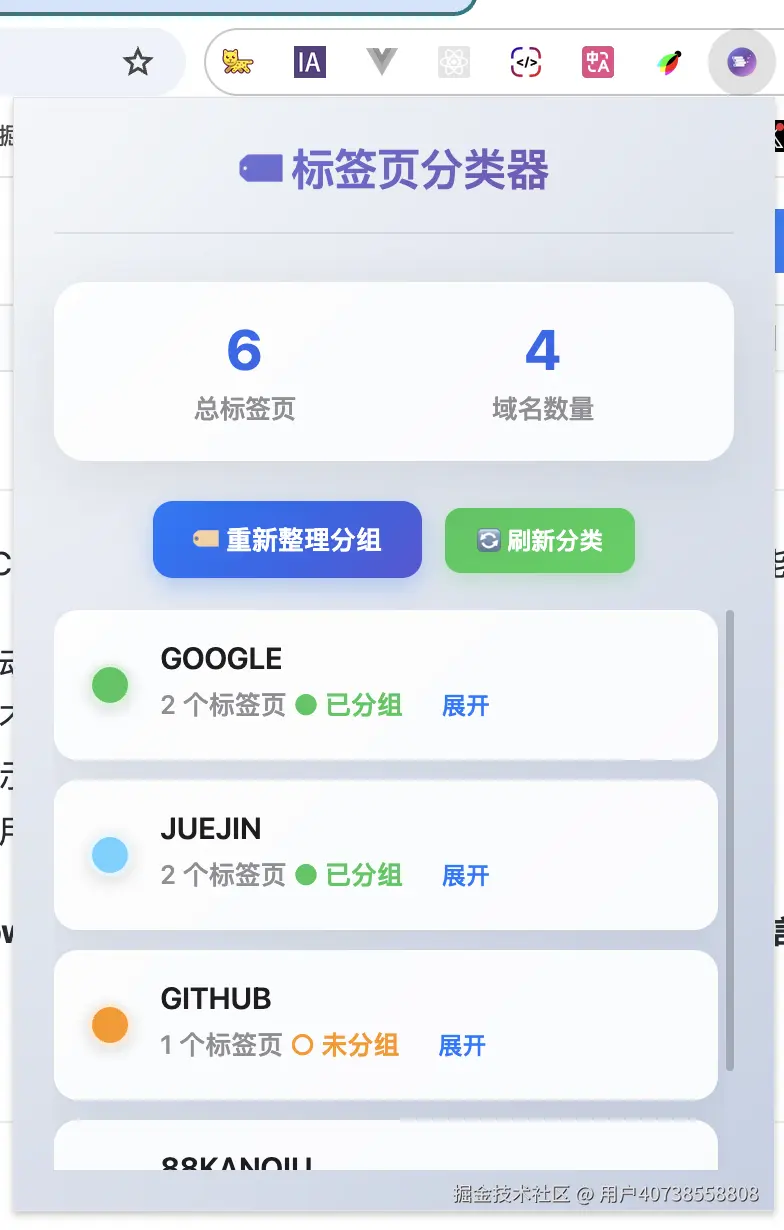
Task: Click the cat extension icon
Action: [238, 63]
